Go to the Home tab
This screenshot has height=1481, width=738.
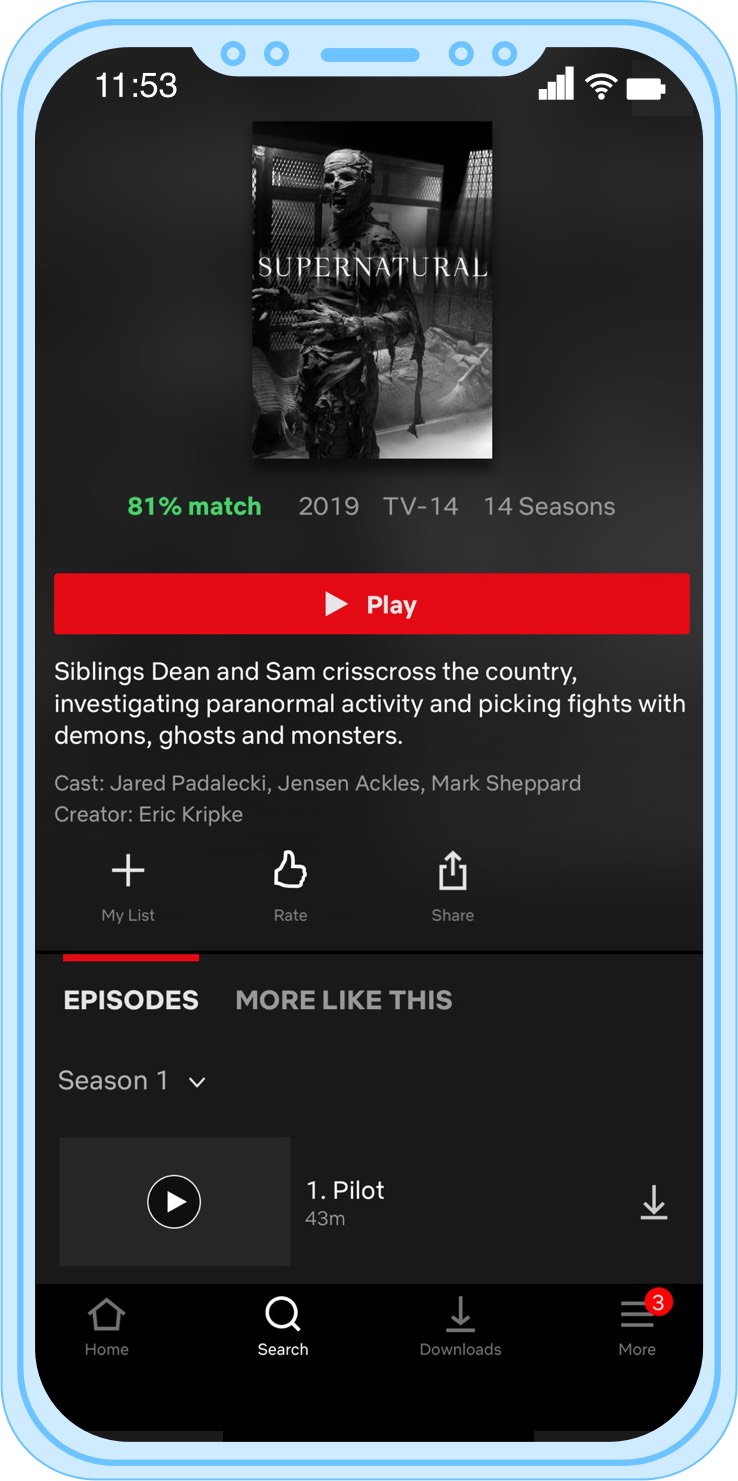coord(106,1327)
